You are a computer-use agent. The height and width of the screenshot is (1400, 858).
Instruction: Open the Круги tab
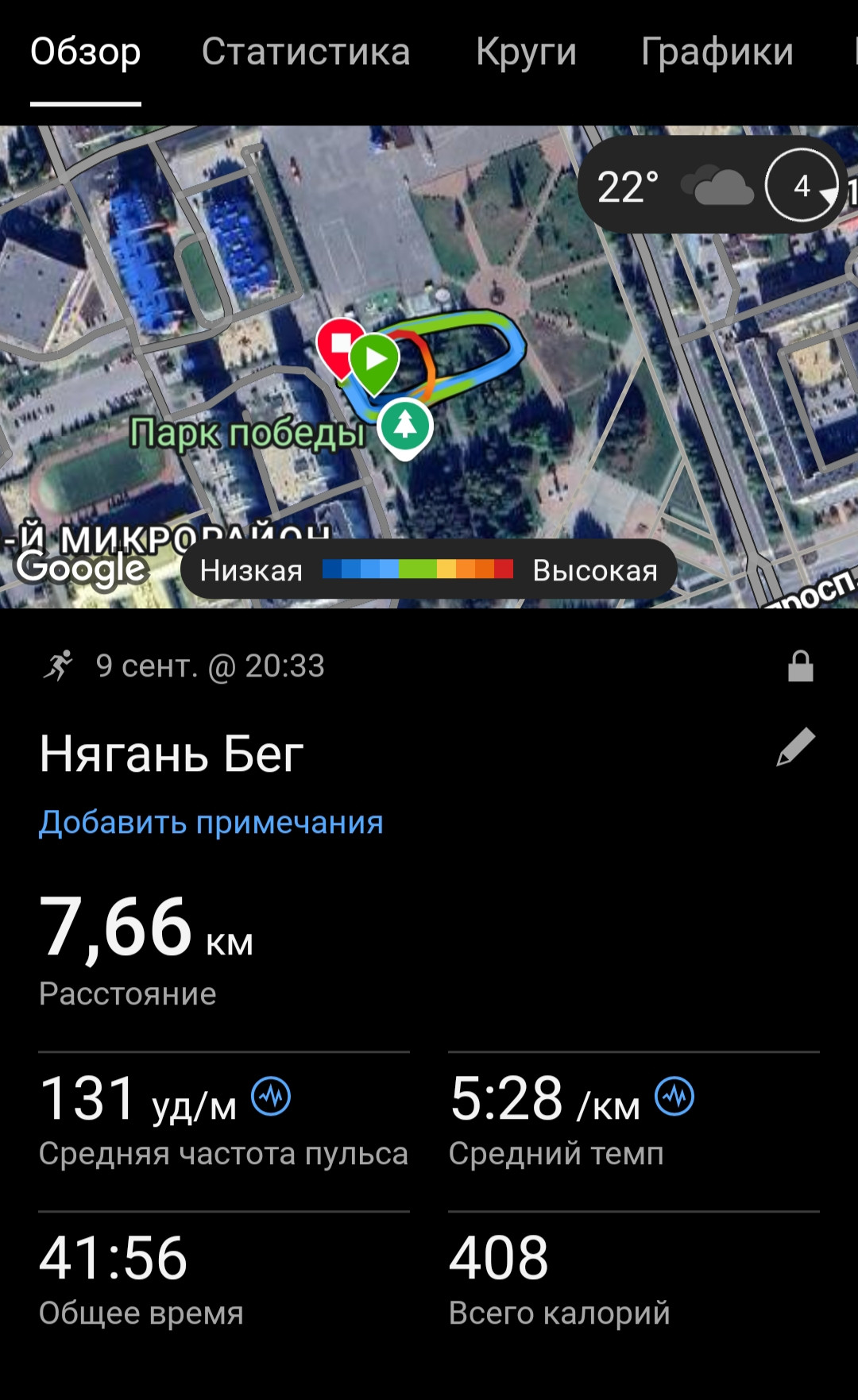click(526, 54)
